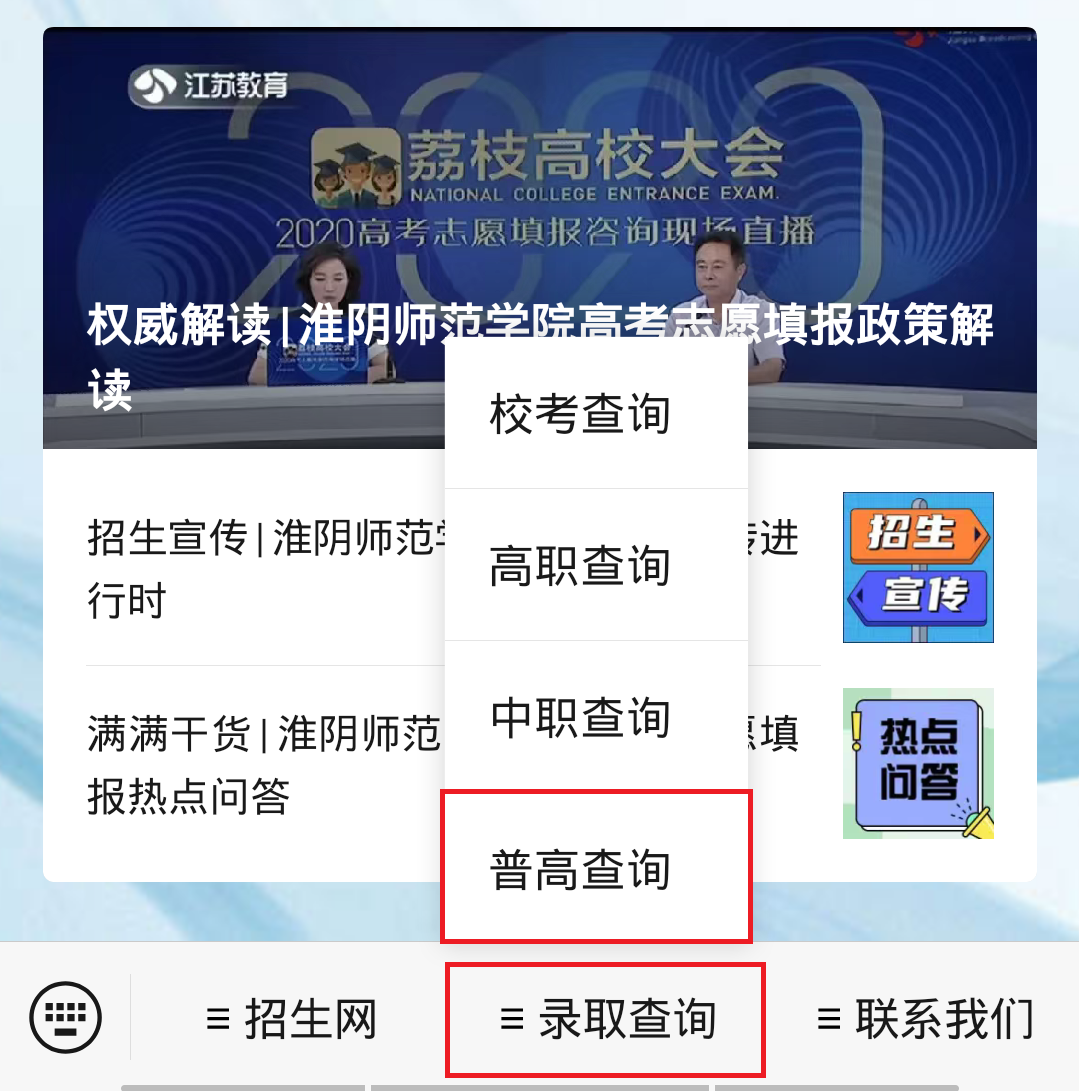The width and height of the screenshot is (1079, 1091).
Task: Tap the 录取查询 menu
Action: [x=606, y=1019]
